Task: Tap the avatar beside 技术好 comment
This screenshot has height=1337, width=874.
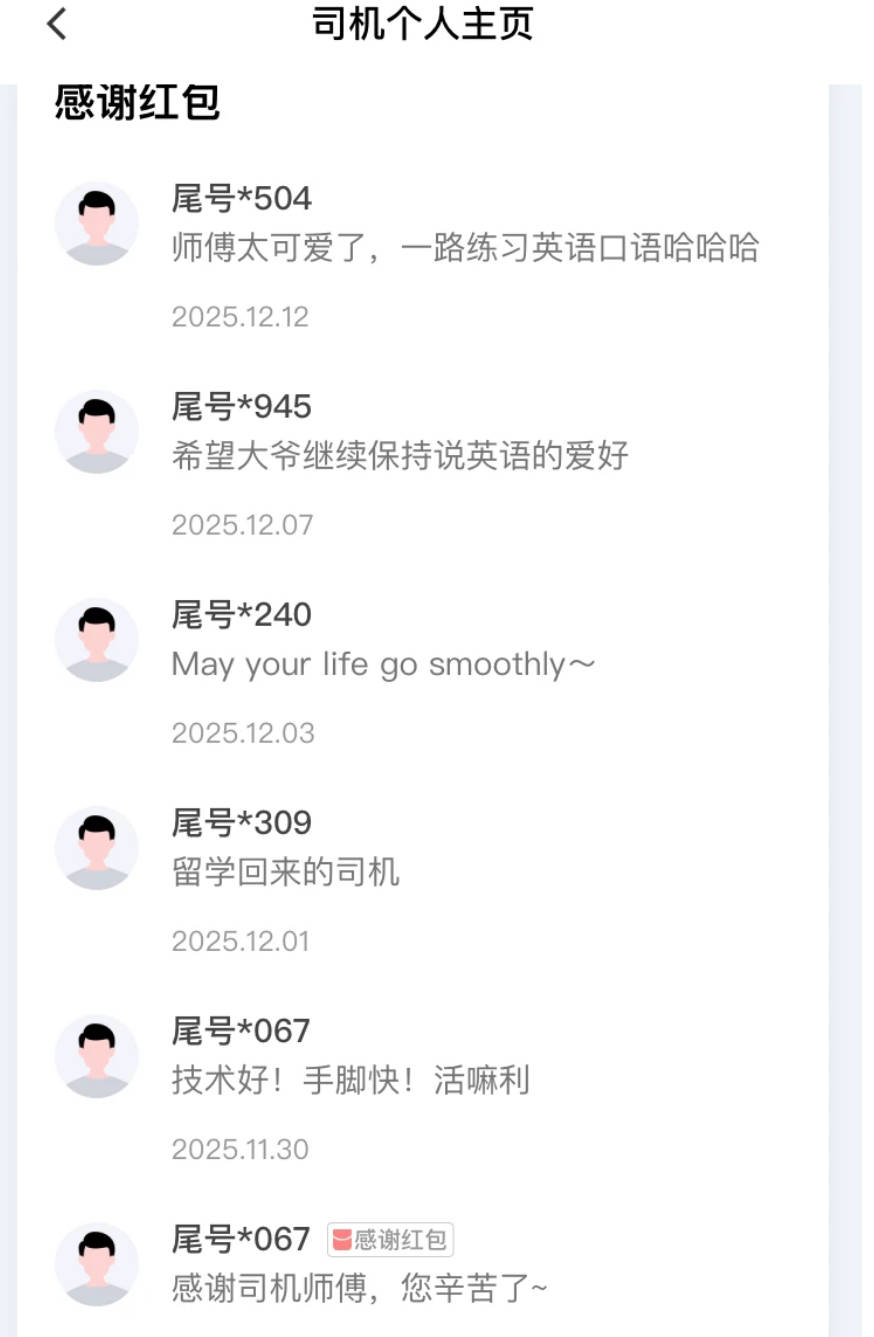Action: [x=97, y=1055]
